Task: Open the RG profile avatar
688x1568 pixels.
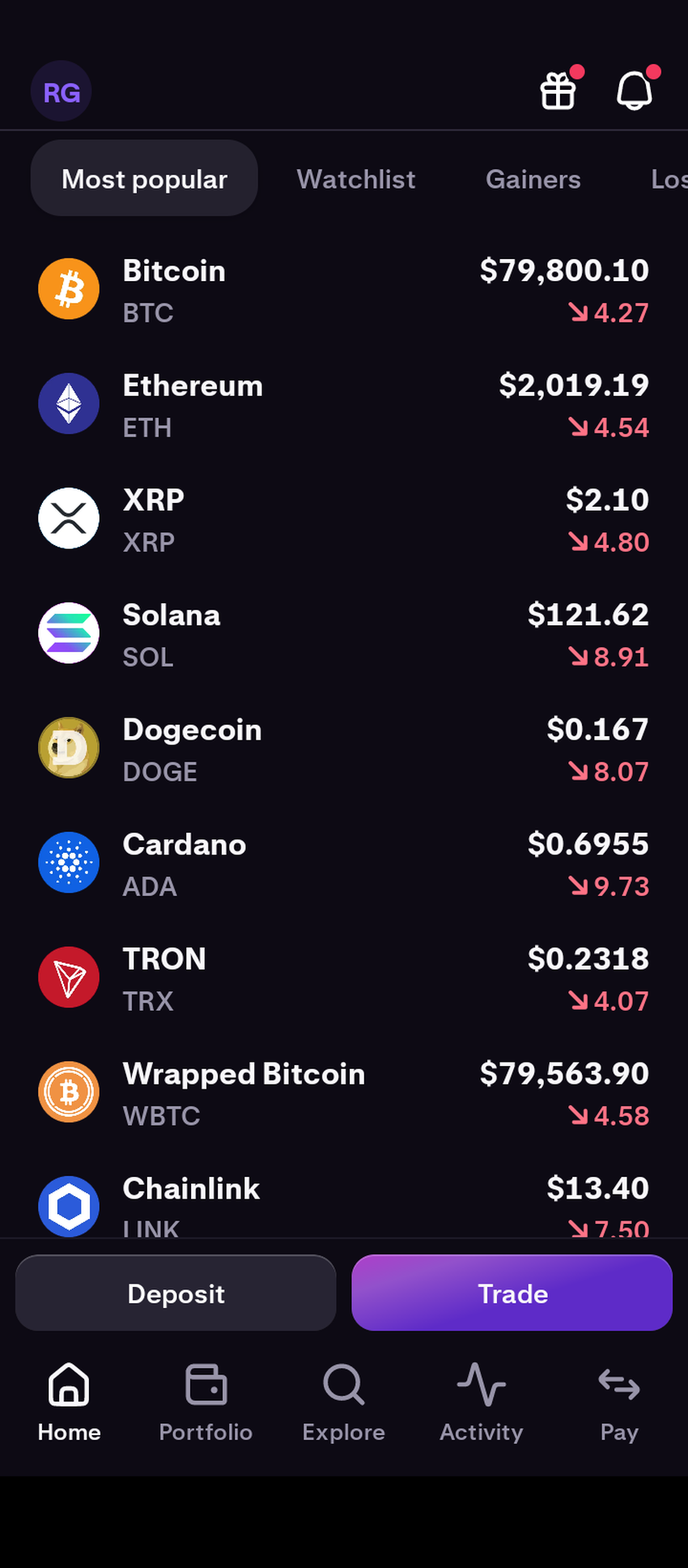Action: tap(62, 92)
